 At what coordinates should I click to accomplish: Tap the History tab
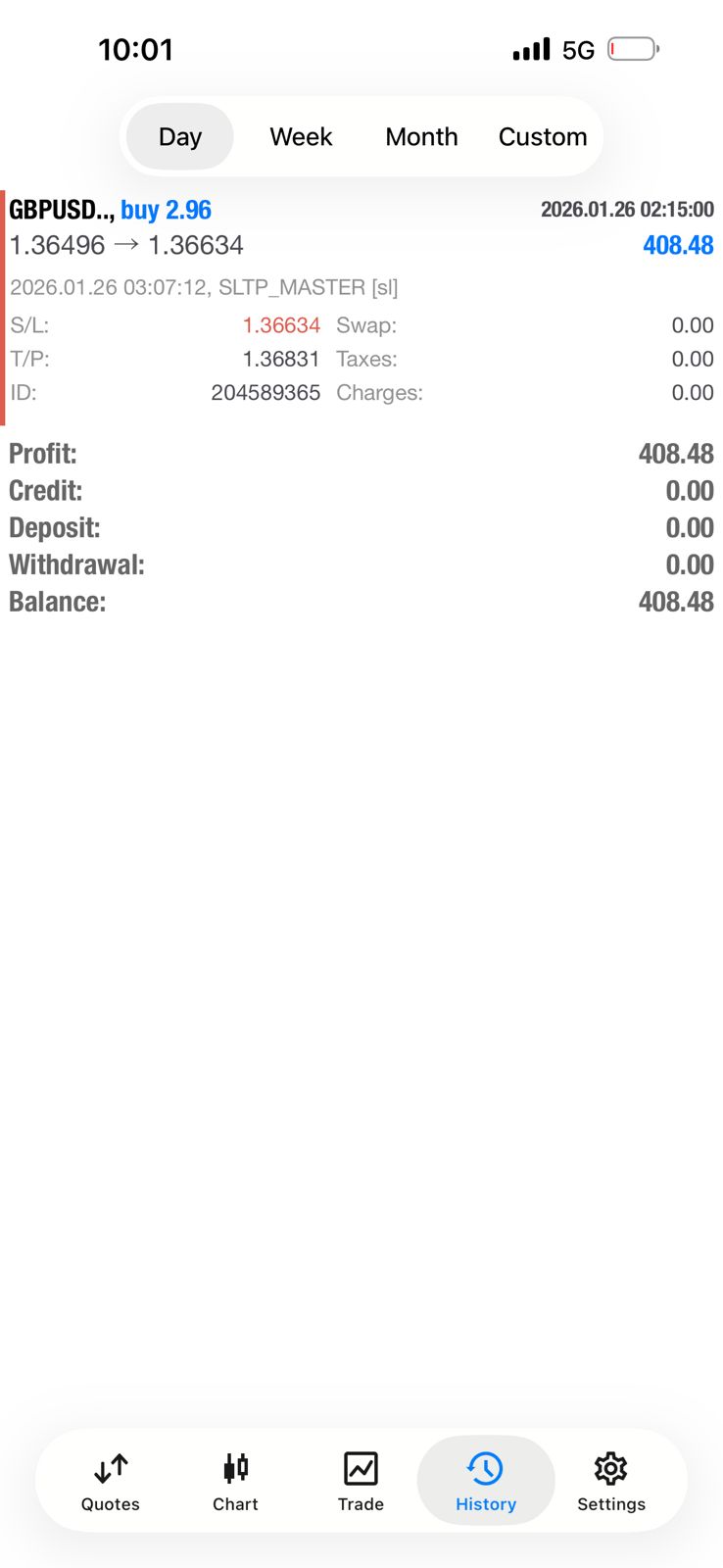tap(486, 1481)
